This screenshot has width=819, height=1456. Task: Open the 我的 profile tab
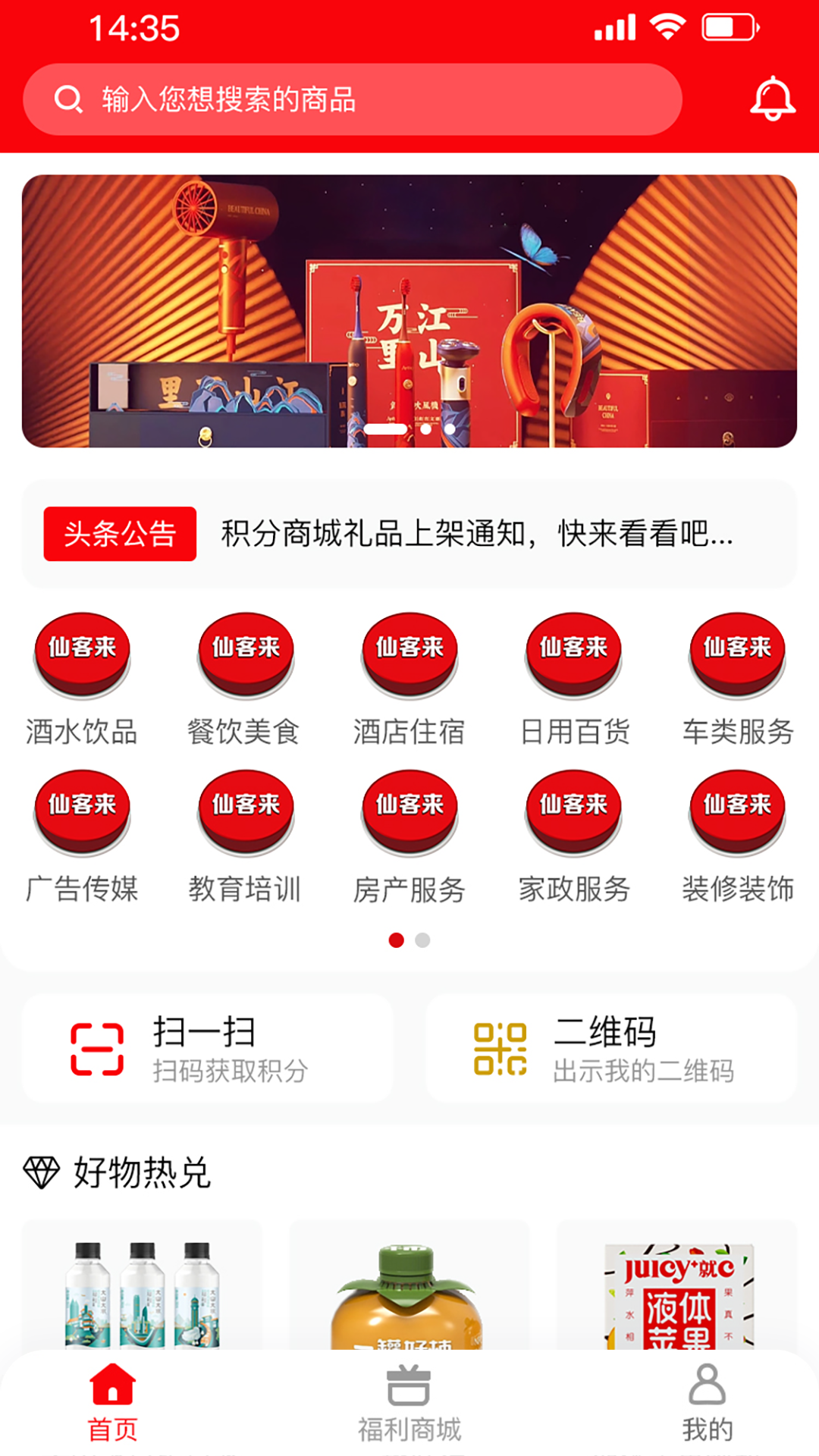[x=708, y=1407]
